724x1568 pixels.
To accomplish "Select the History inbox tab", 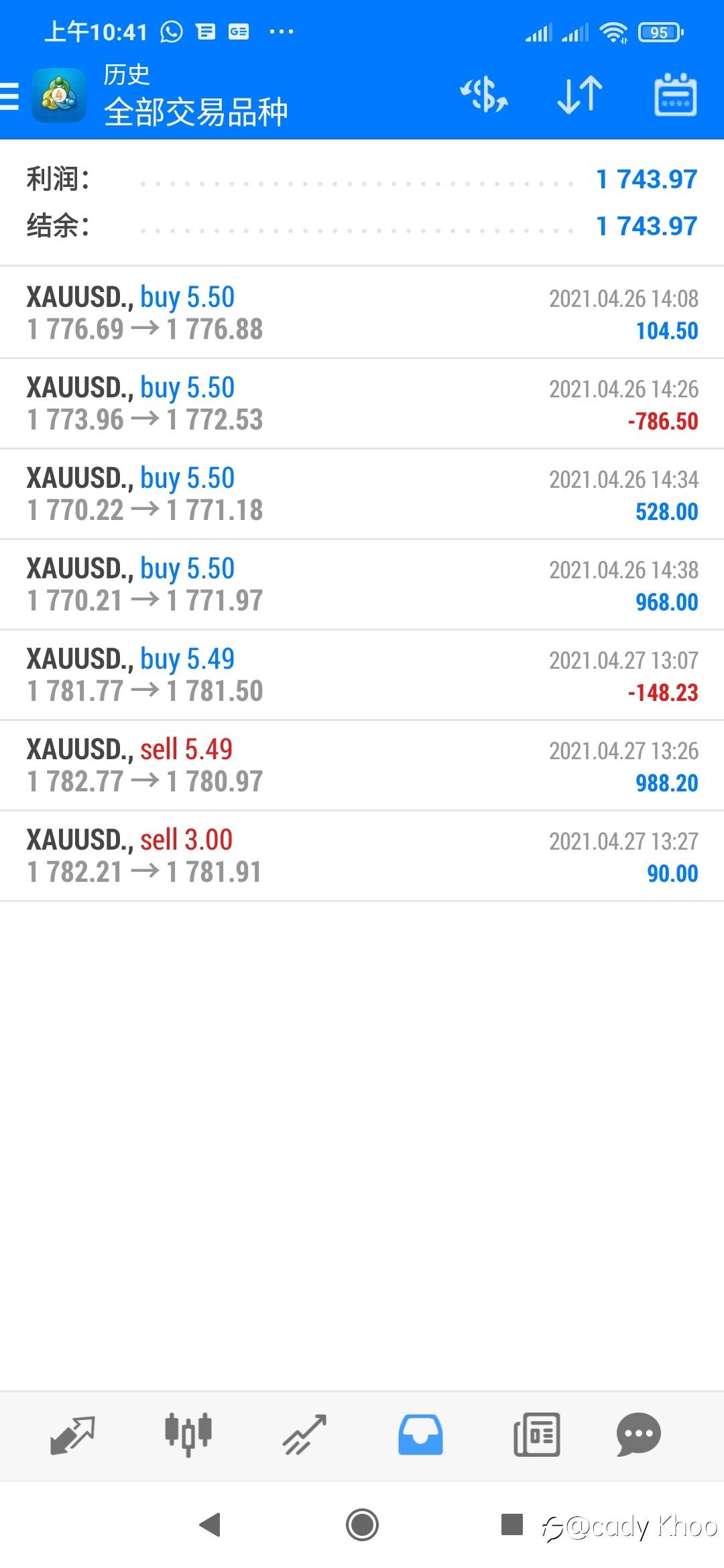I will (420, 1435).
